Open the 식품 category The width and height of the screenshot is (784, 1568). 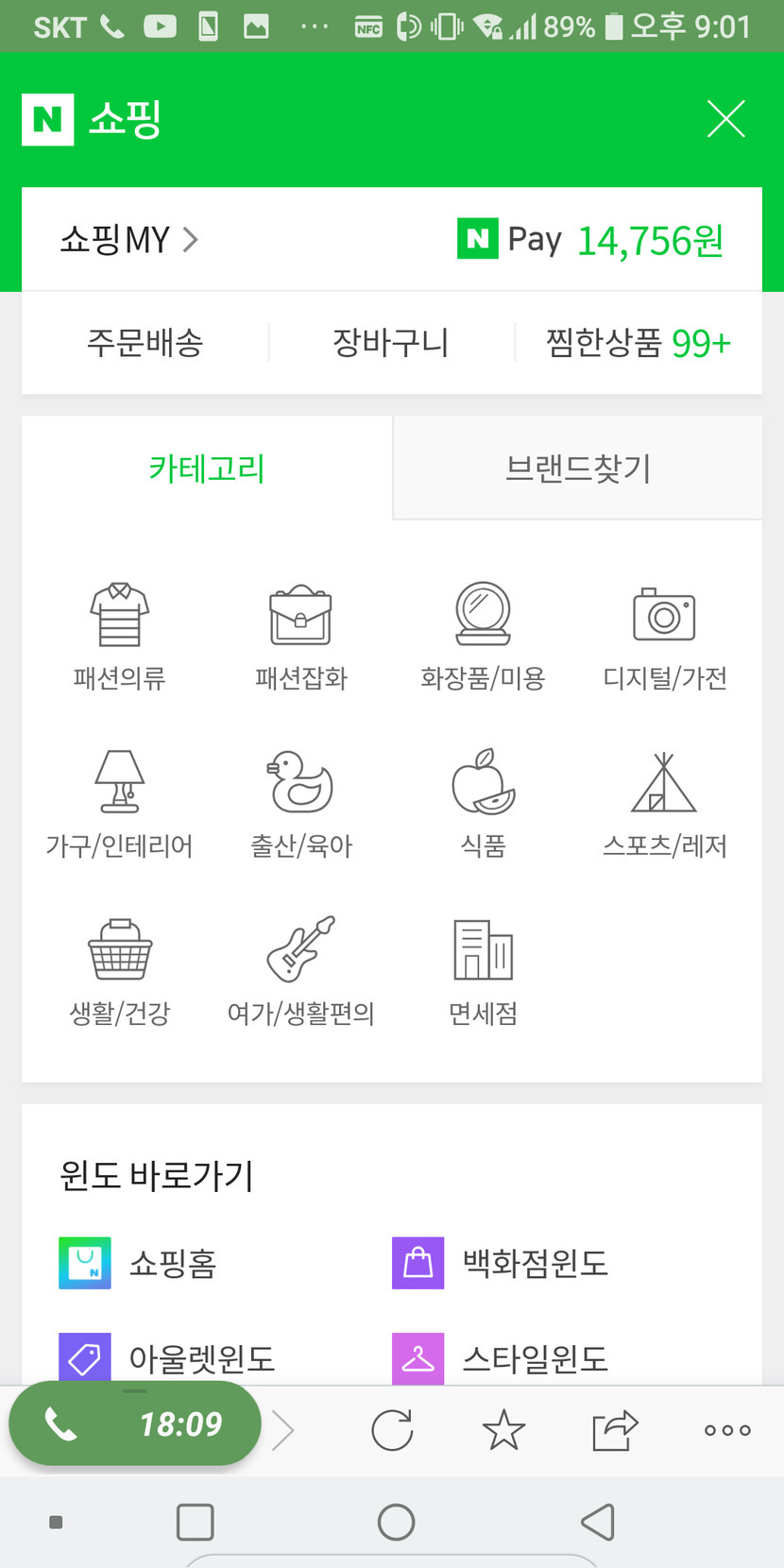pos(483,803)
